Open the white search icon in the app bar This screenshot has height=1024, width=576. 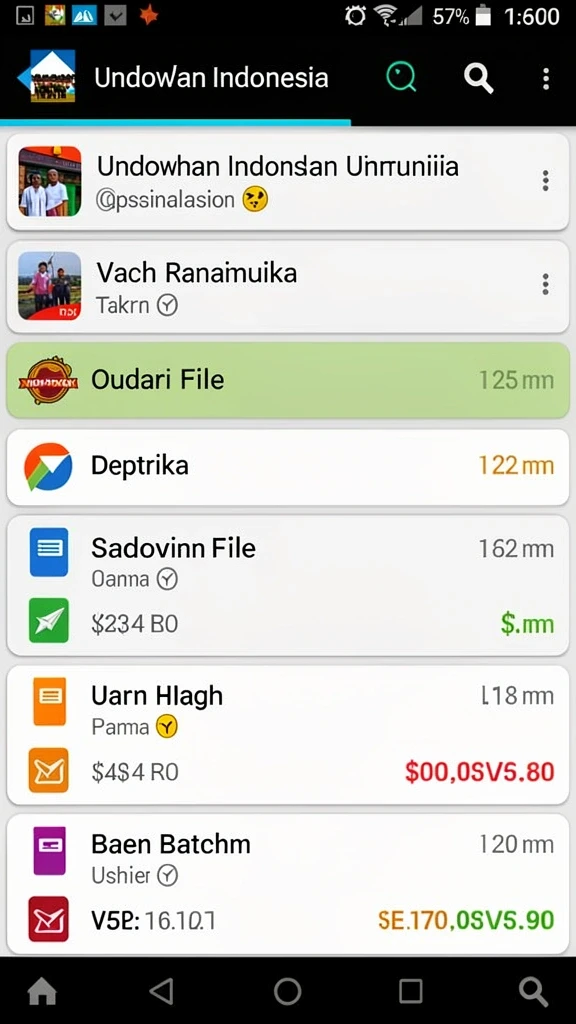click(x=479, y=78)
